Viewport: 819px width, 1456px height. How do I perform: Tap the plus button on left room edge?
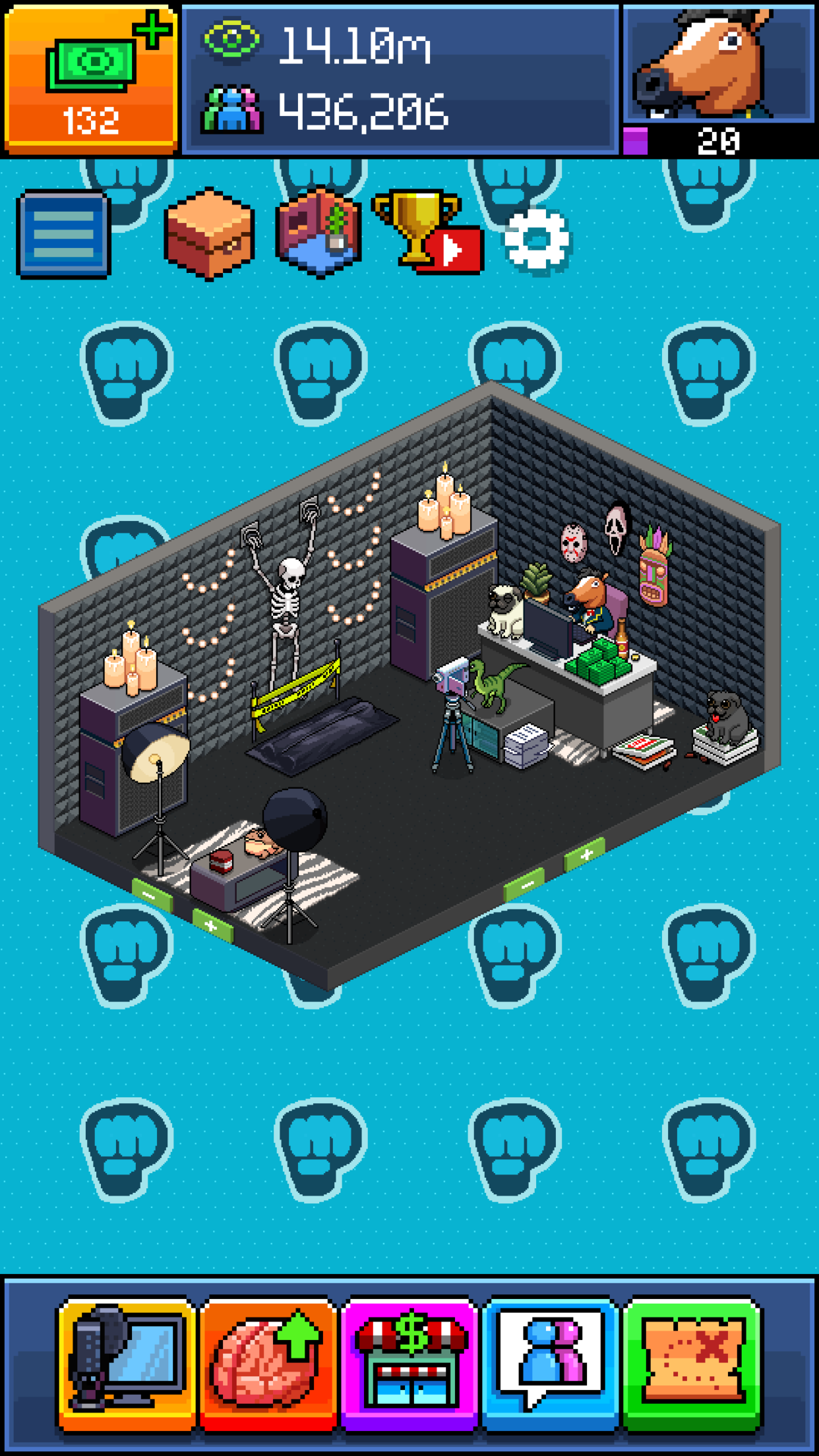(x=212, y=925)
